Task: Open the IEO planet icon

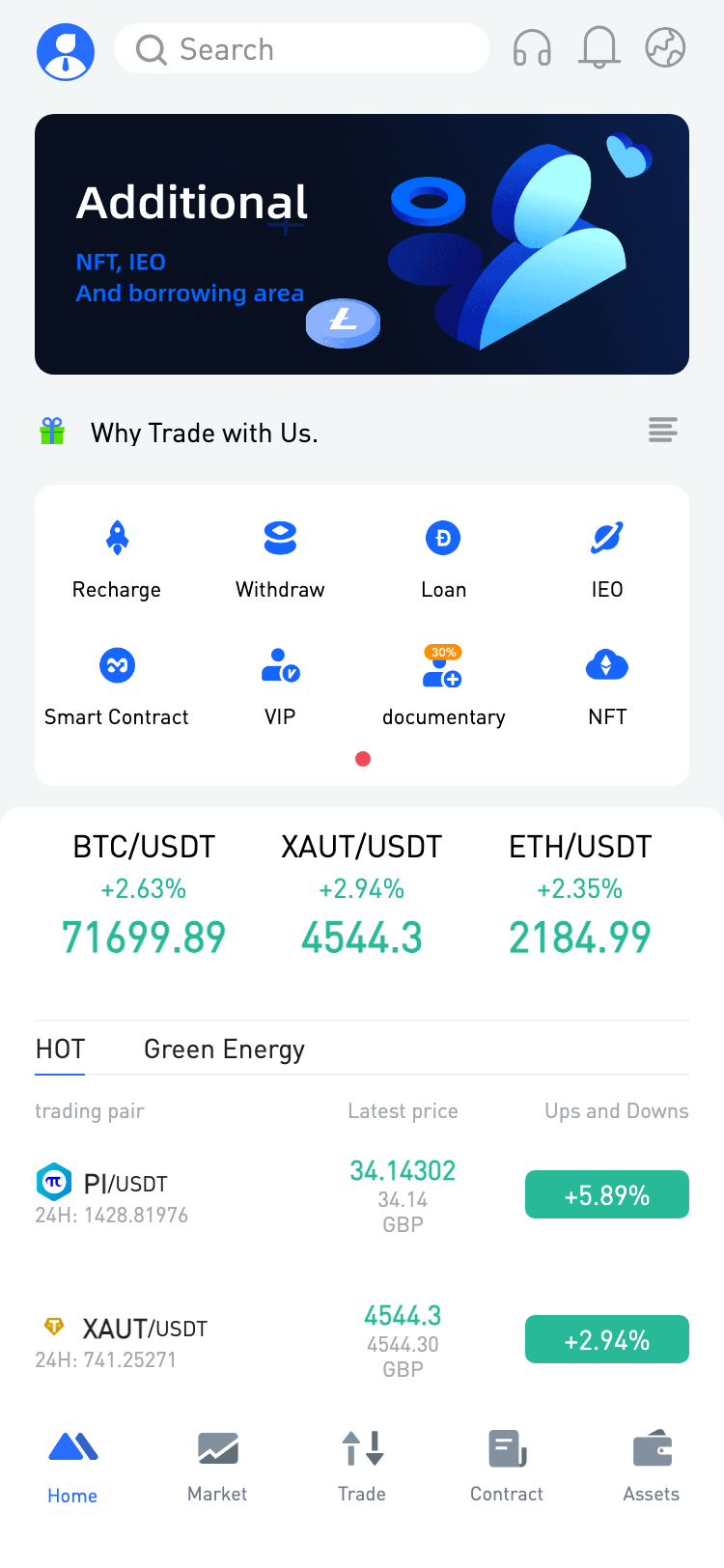Action: tap(606, 538)
